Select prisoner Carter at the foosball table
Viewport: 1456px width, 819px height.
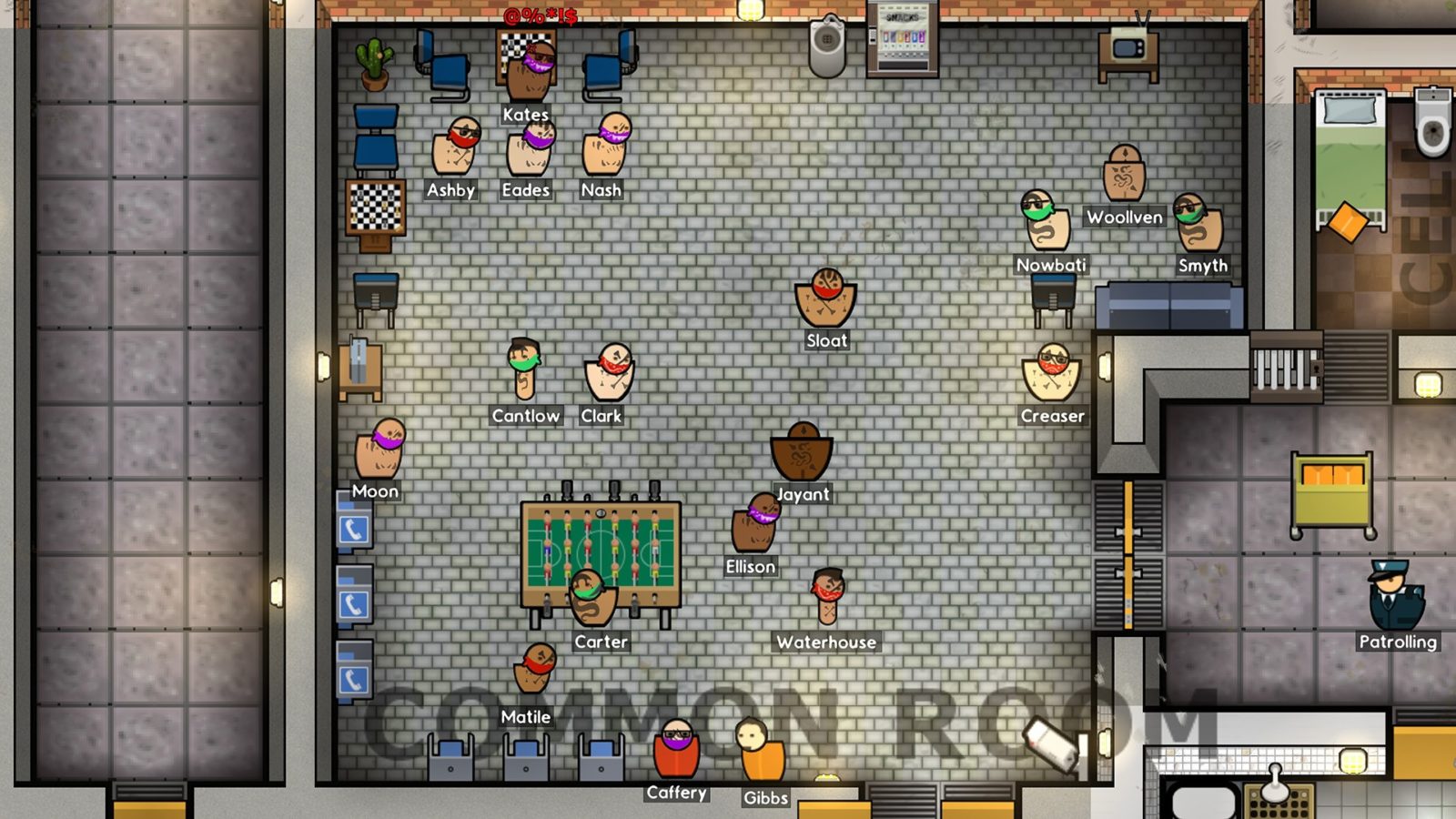[591, 599]
